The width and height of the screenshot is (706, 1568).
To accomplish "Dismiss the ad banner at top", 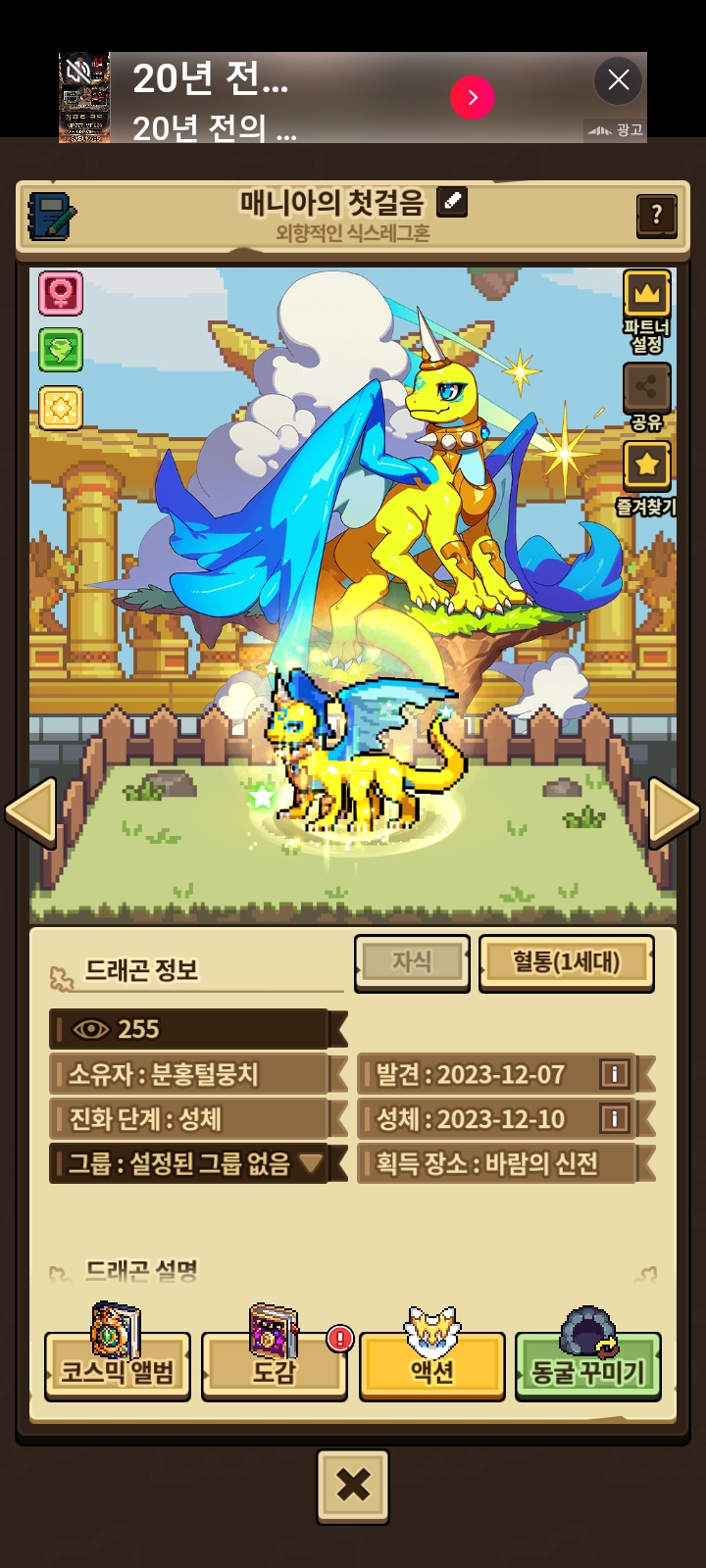I will [x=618, y=80].
